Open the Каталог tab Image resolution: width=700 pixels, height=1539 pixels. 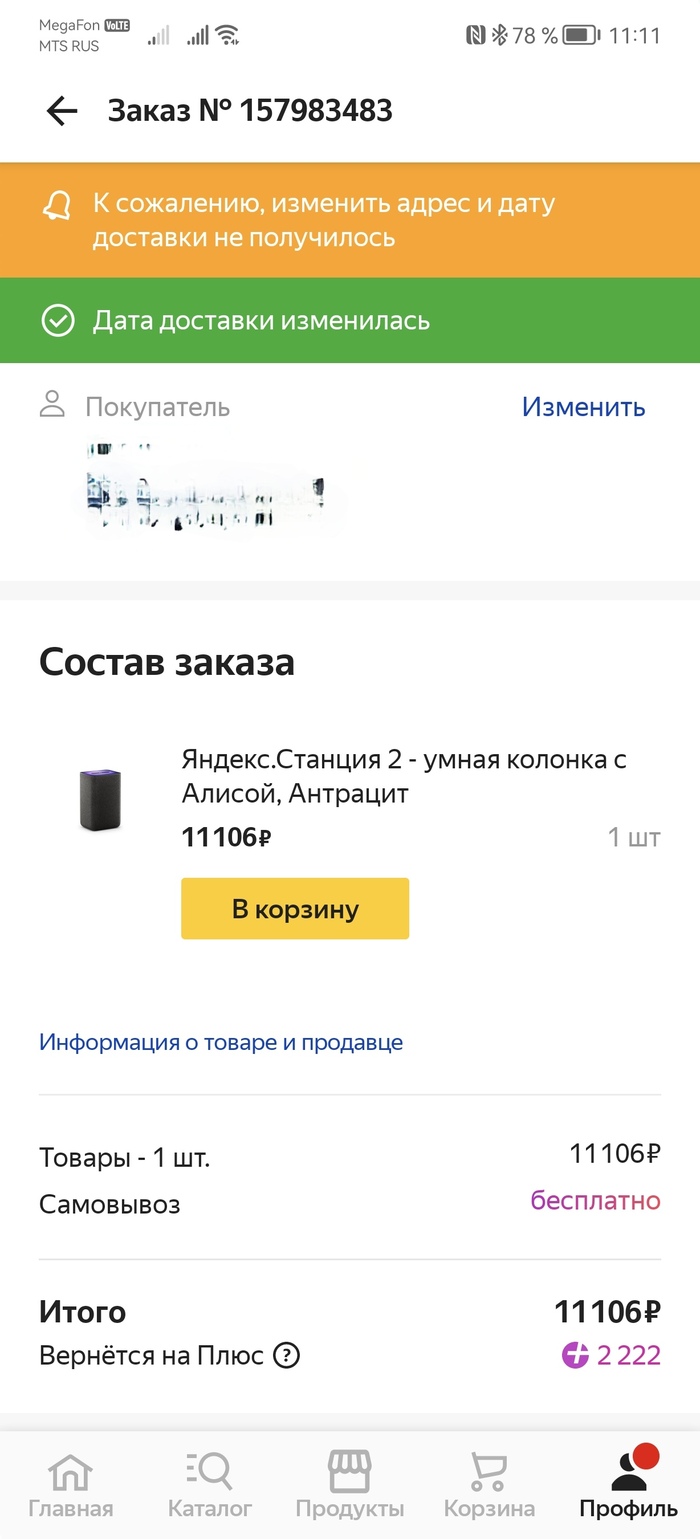coord(210,1485)
